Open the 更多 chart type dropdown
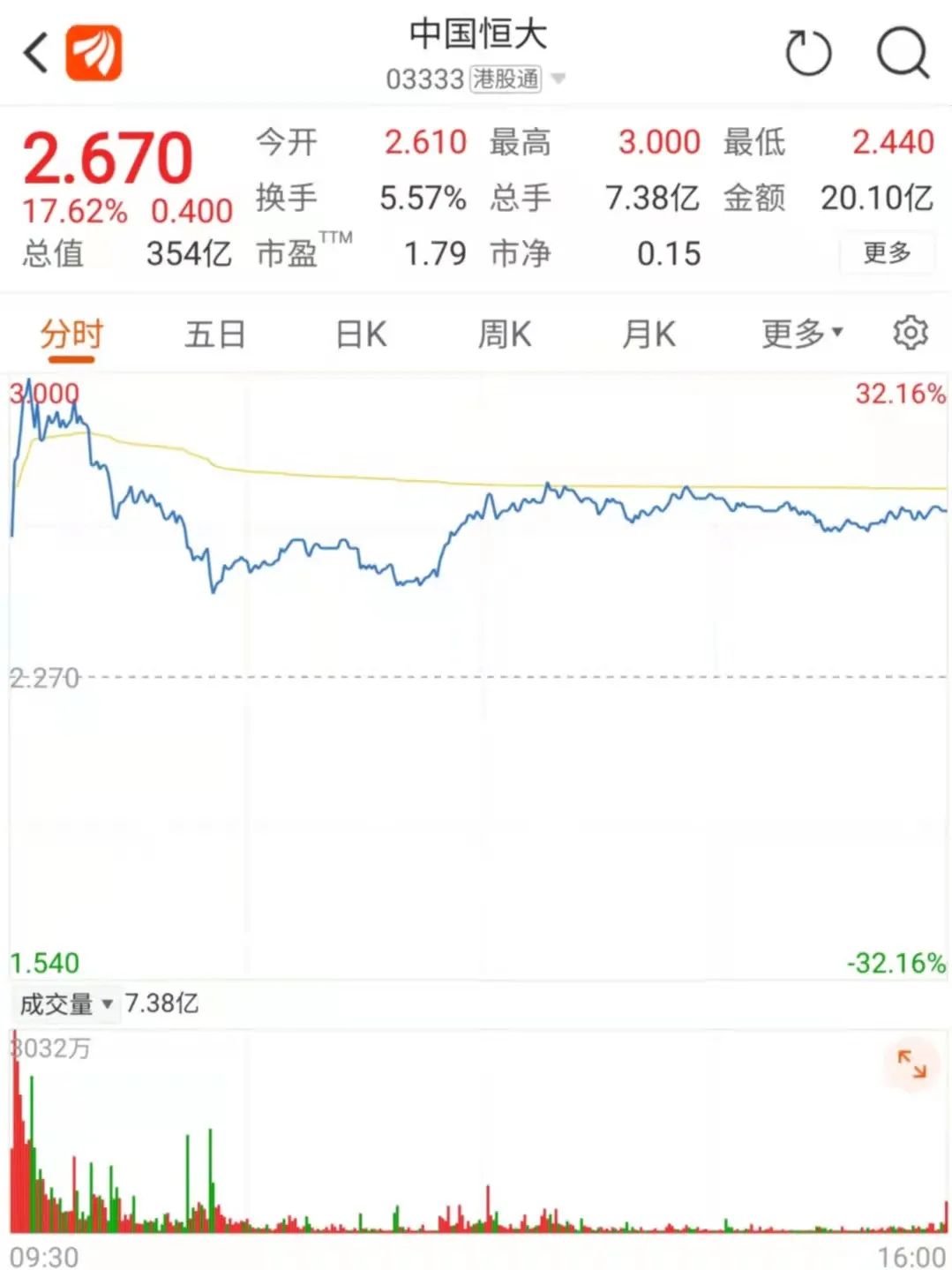Screen dimensions: 952x1270 (x=796, y=334)
